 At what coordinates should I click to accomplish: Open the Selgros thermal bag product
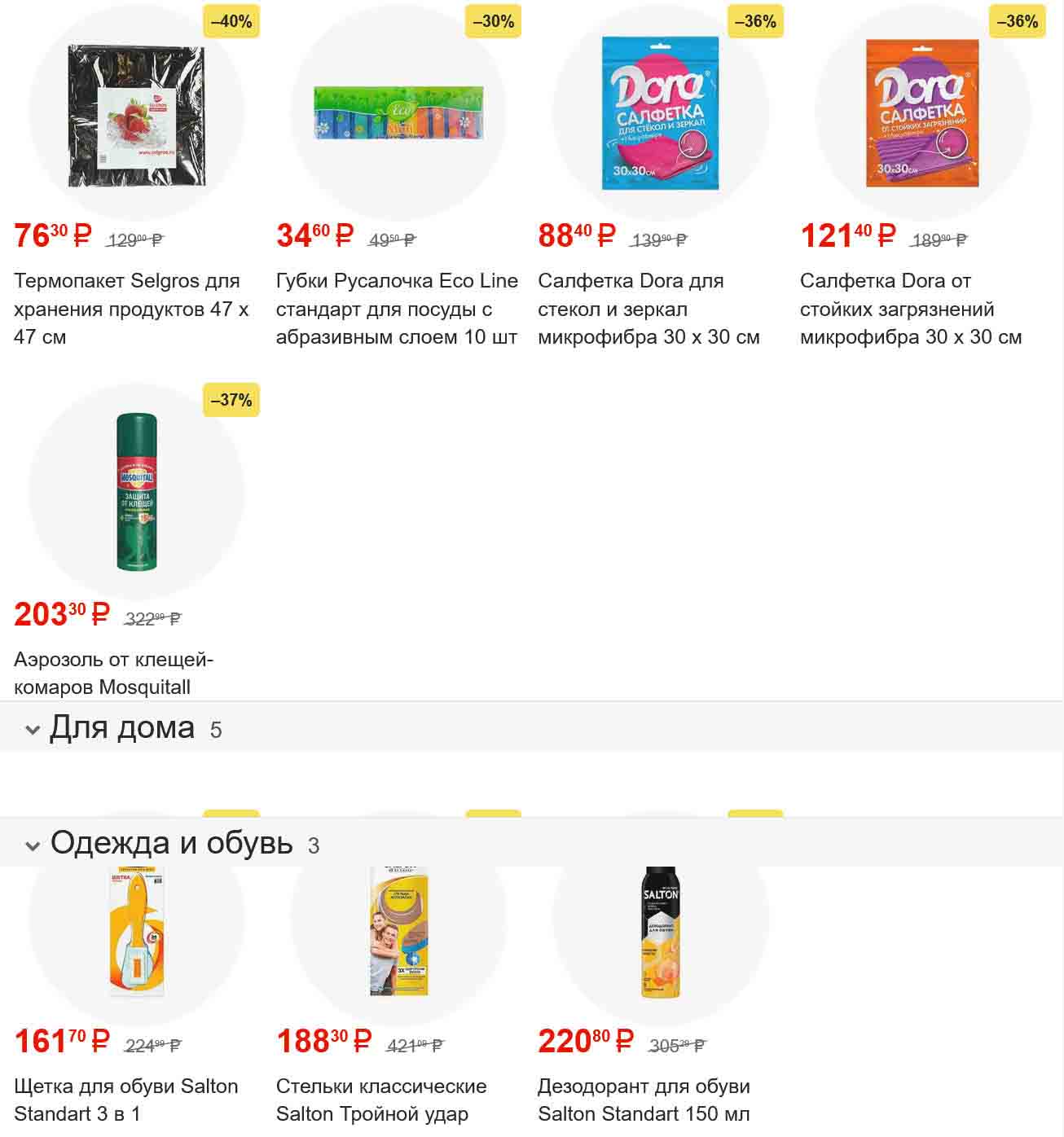(136, 116)
